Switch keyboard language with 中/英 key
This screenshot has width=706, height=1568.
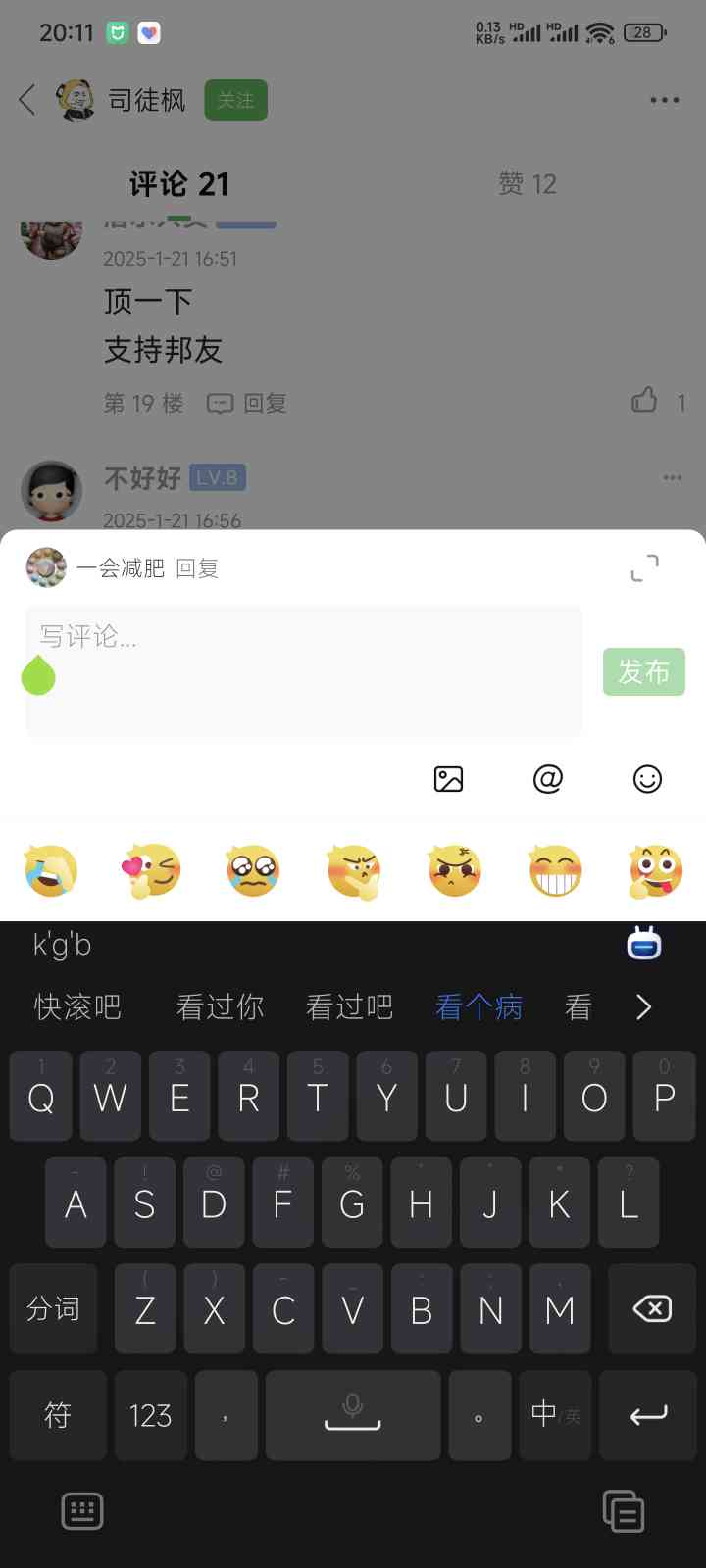pyautogui.click(x=556, y=1415)
